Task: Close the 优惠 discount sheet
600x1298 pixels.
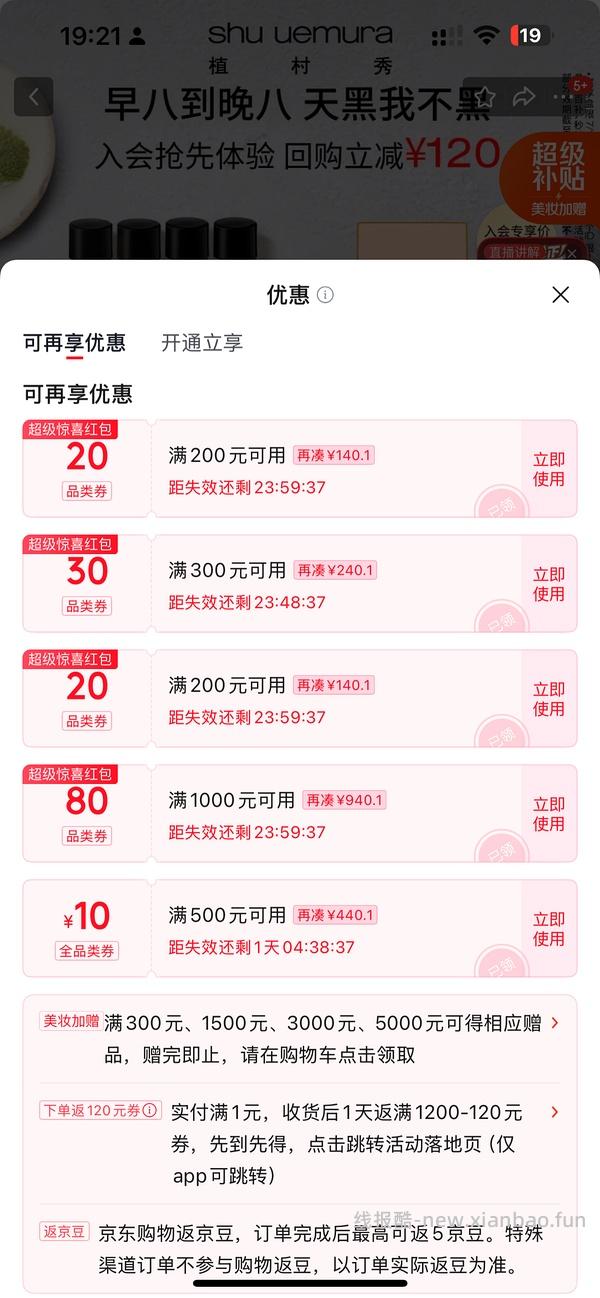Action: coord(560,294)
